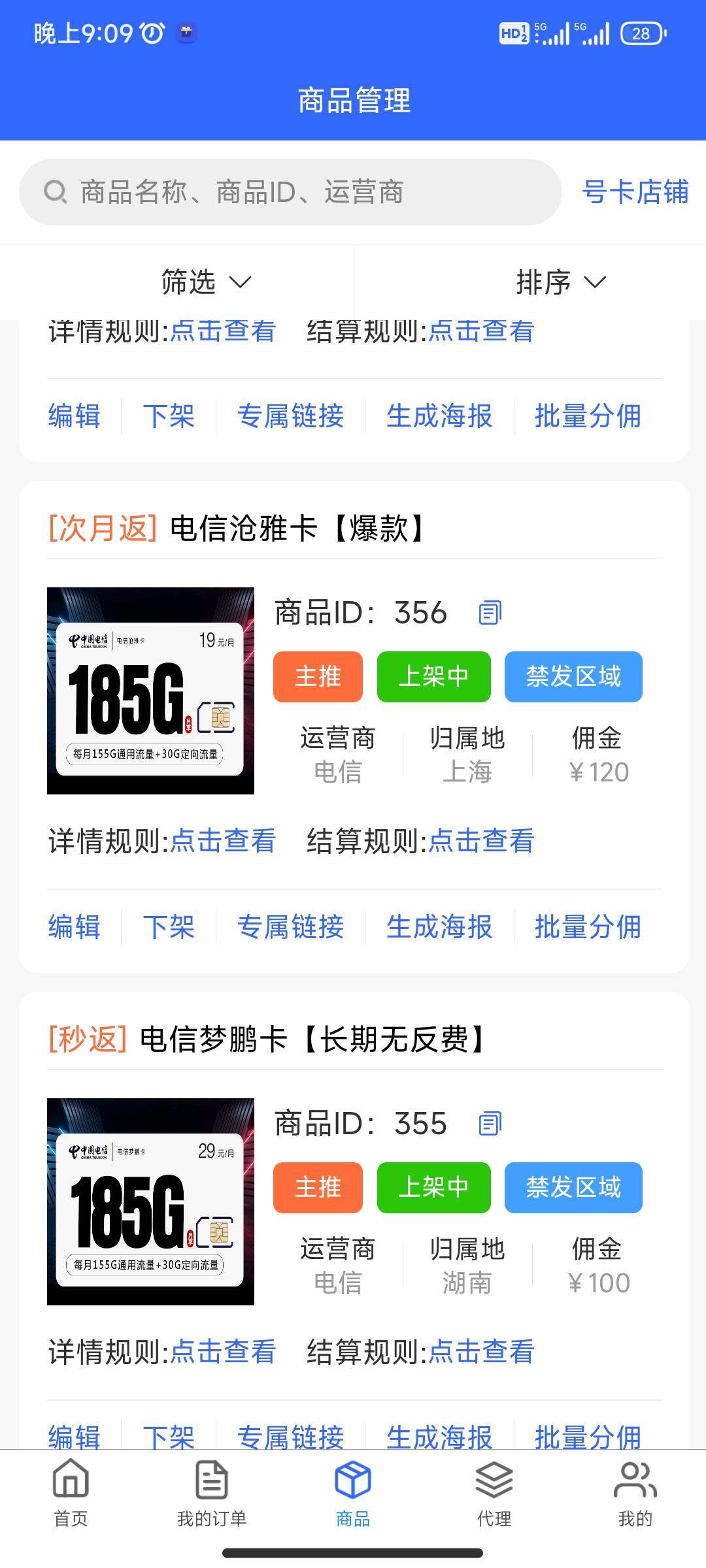Viewport: 706px width, 1568px height.
Task: Copy product ID 355 via copy icon
Action: click(488, 1123)
